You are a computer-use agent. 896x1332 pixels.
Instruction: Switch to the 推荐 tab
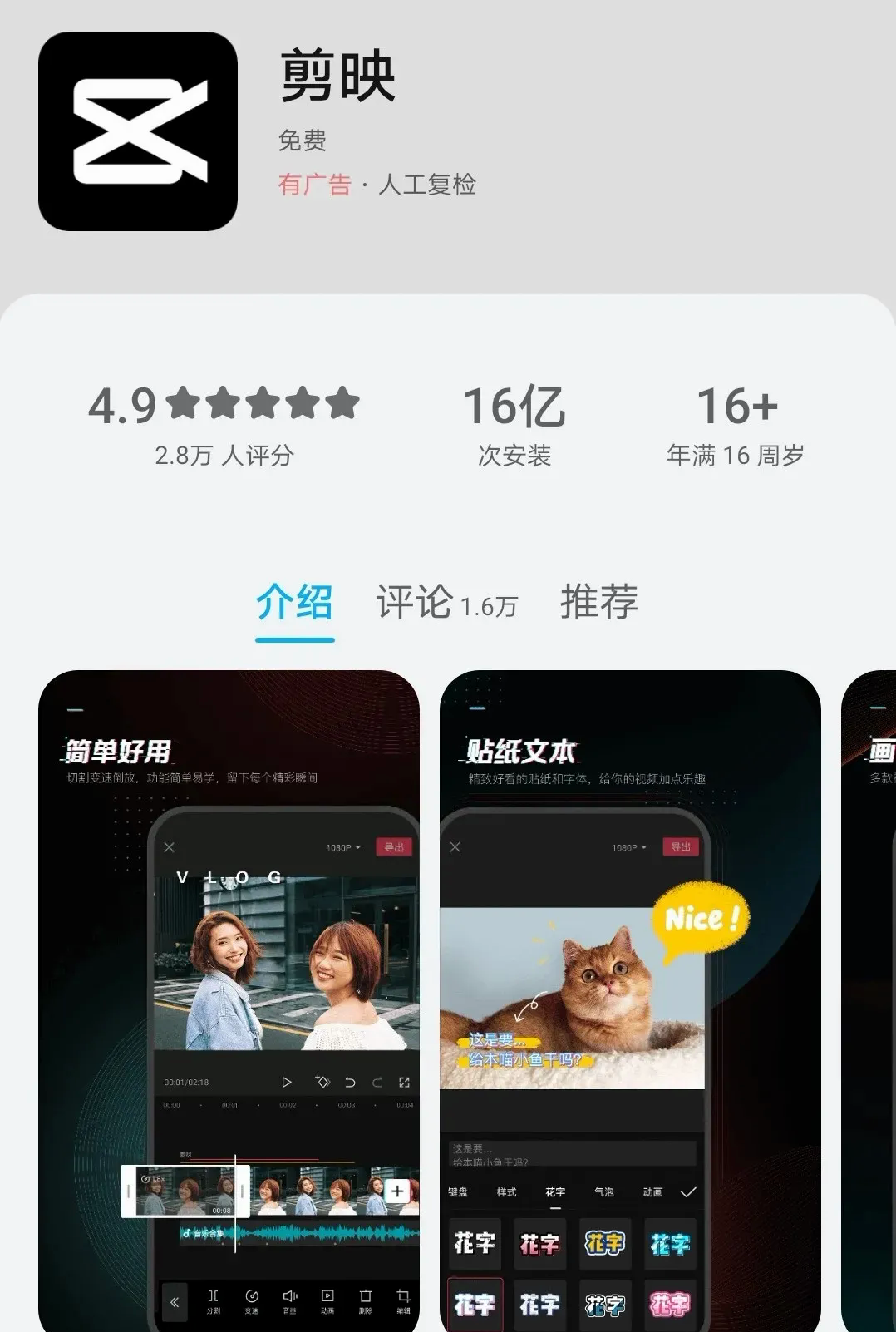[598, 602]
